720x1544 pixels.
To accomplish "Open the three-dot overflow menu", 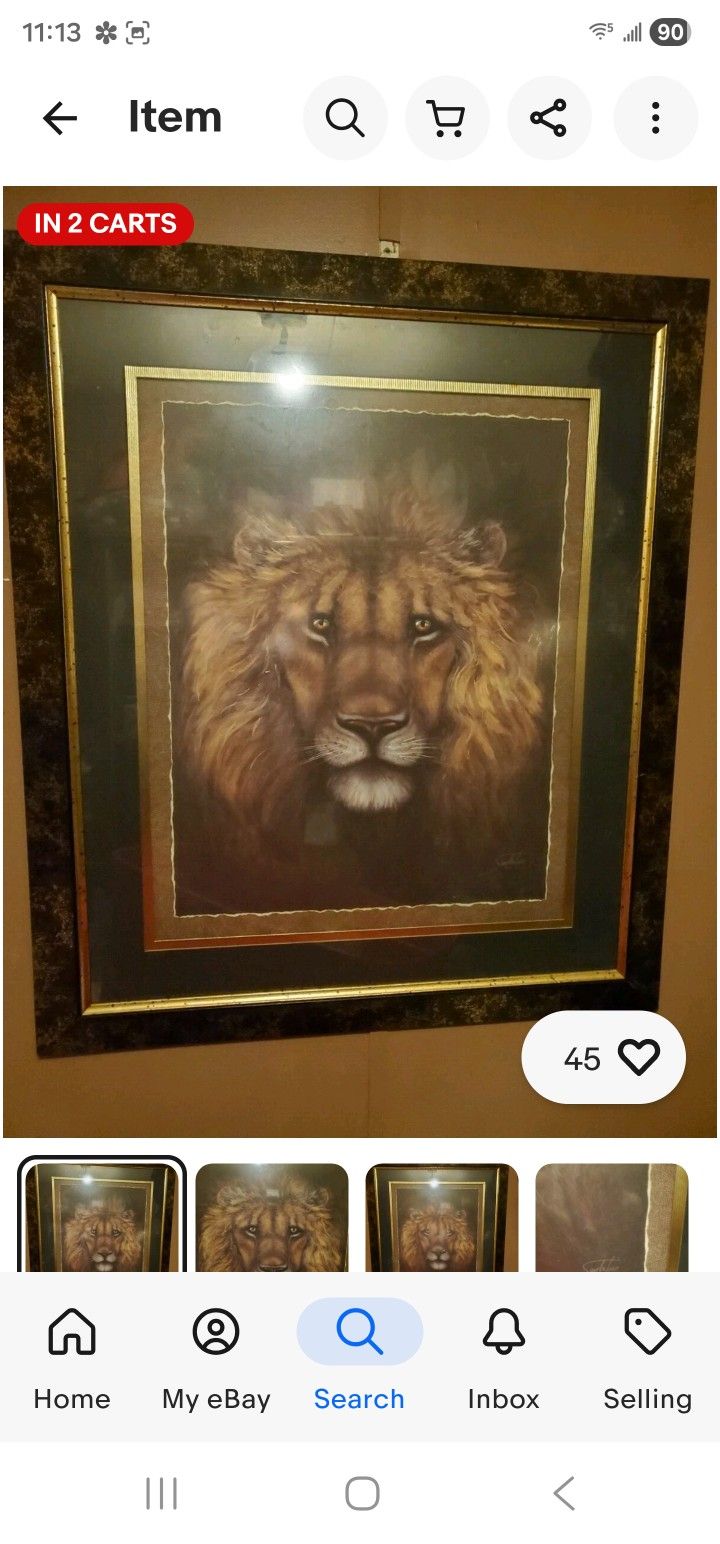I will click(x=655, y=118).
